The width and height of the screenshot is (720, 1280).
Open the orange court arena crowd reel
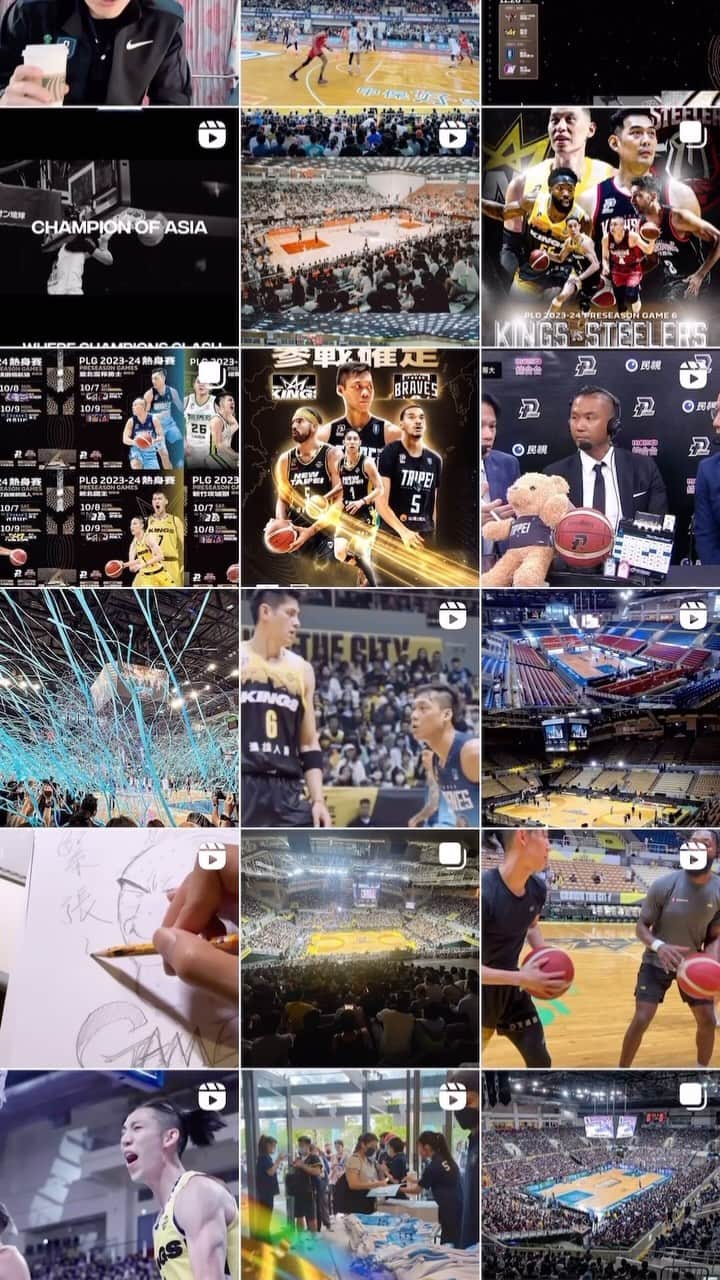[360, 227]
